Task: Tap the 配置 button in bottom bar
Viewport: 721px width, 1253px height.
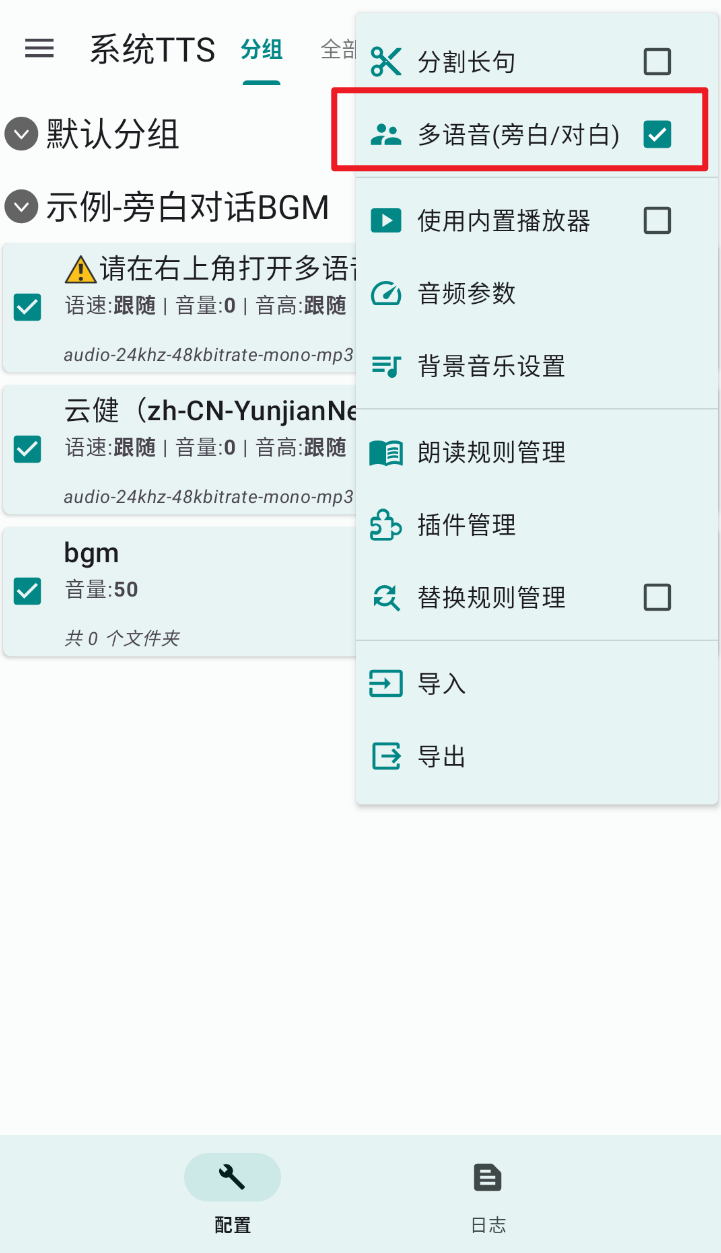Action: click(232, 1195)
